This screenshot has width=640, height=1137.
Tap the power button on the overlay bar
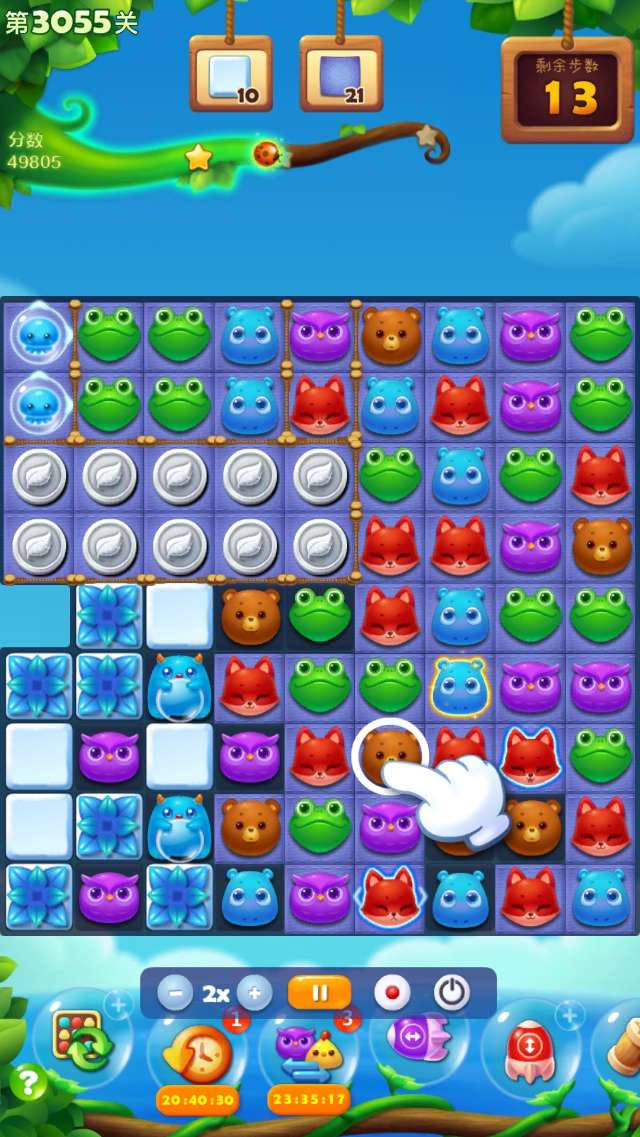point(452,993)
